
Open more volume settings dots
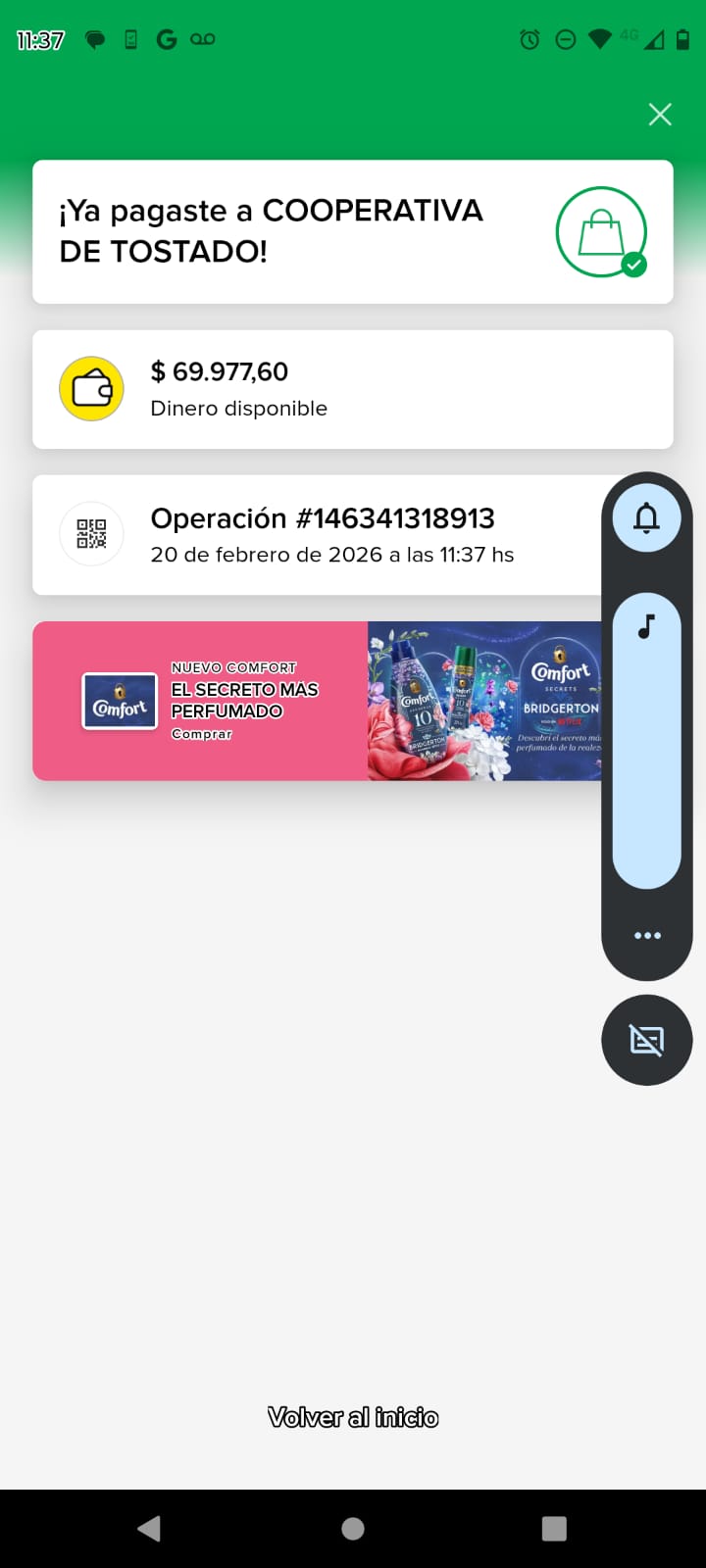coord(647,935)
